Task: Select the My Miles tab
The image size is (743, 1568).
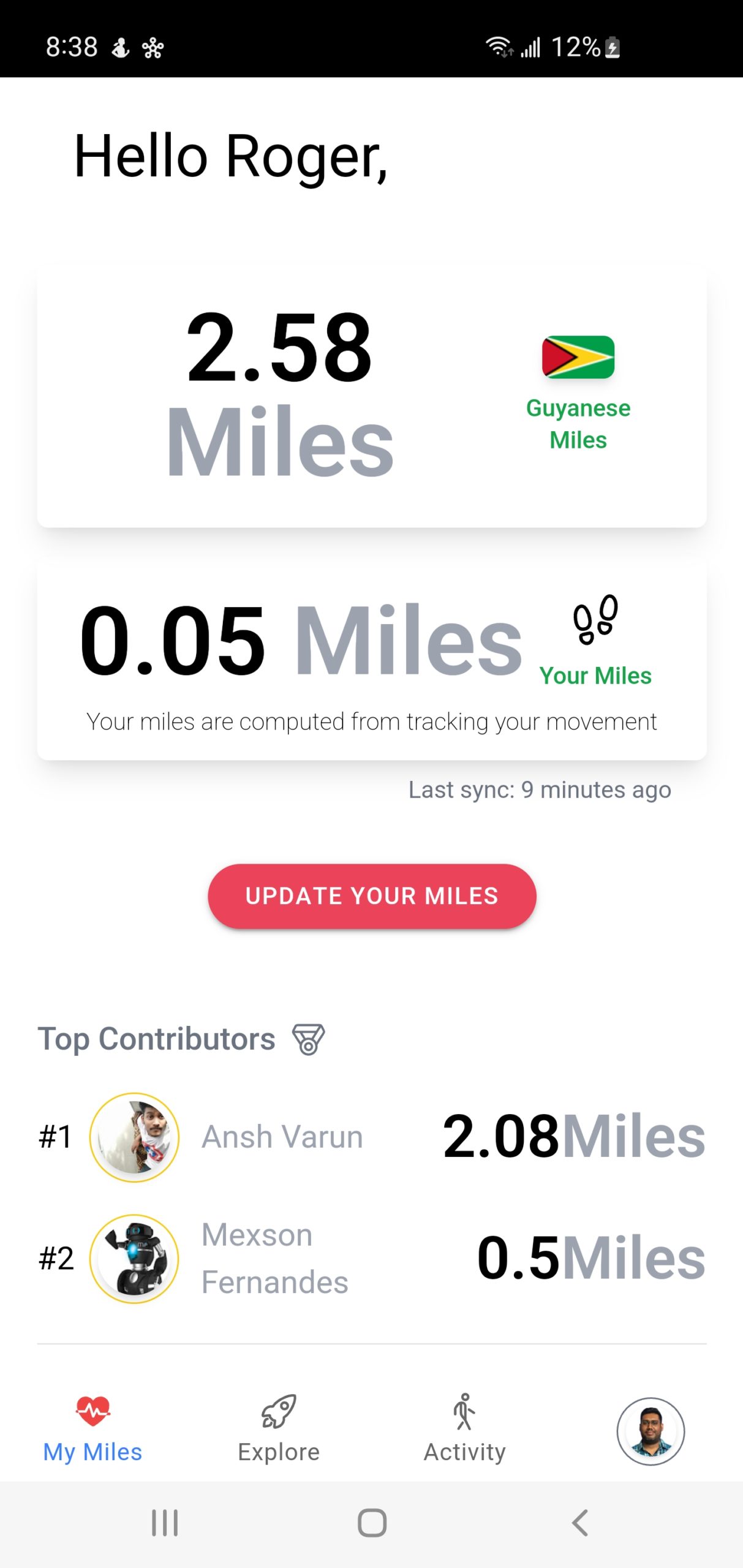Action: (92, 1428)
